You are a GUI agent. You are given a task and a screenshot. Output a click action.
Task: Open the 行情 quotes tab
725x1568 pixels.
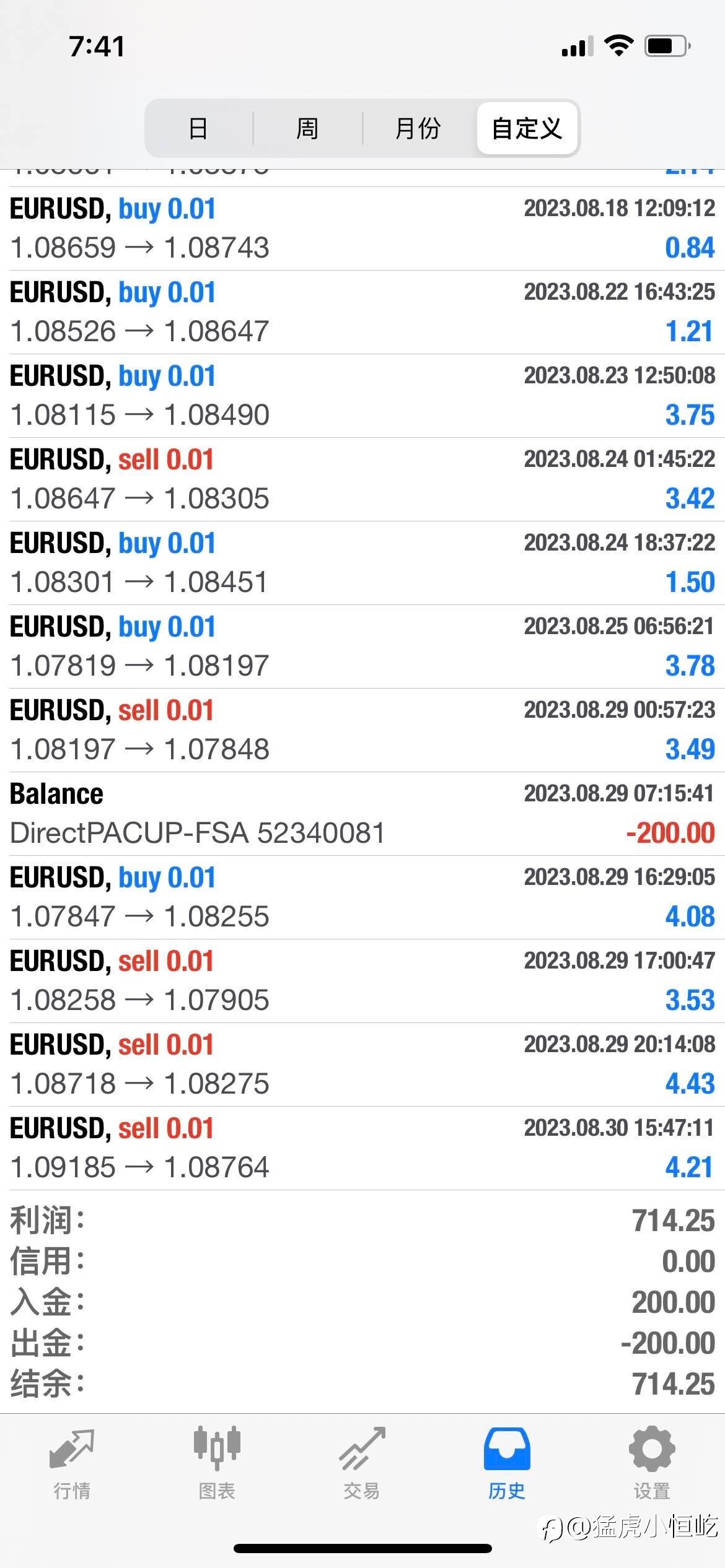tap(72, 1464)
